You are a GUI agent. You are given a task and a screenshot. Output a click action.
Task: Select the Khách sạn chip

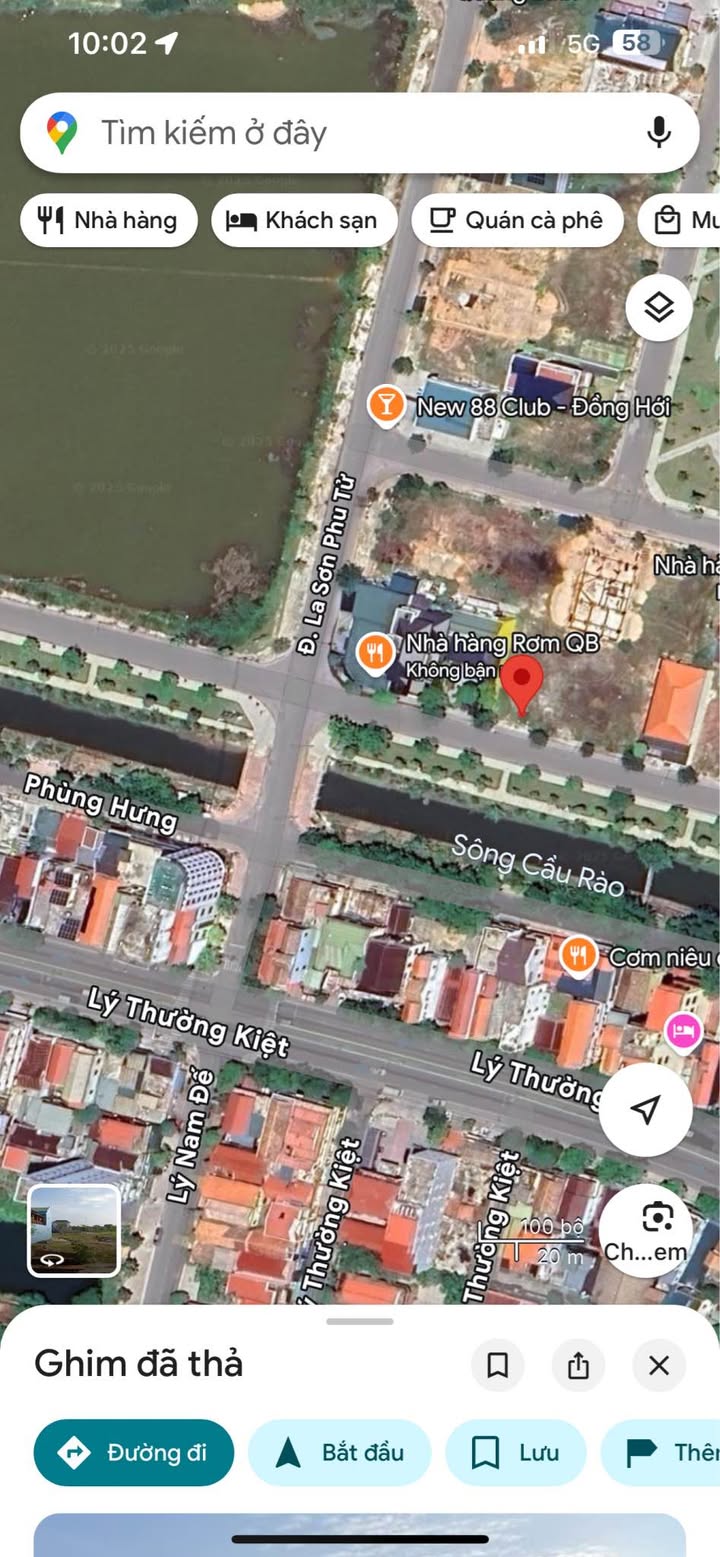point(303,221)
